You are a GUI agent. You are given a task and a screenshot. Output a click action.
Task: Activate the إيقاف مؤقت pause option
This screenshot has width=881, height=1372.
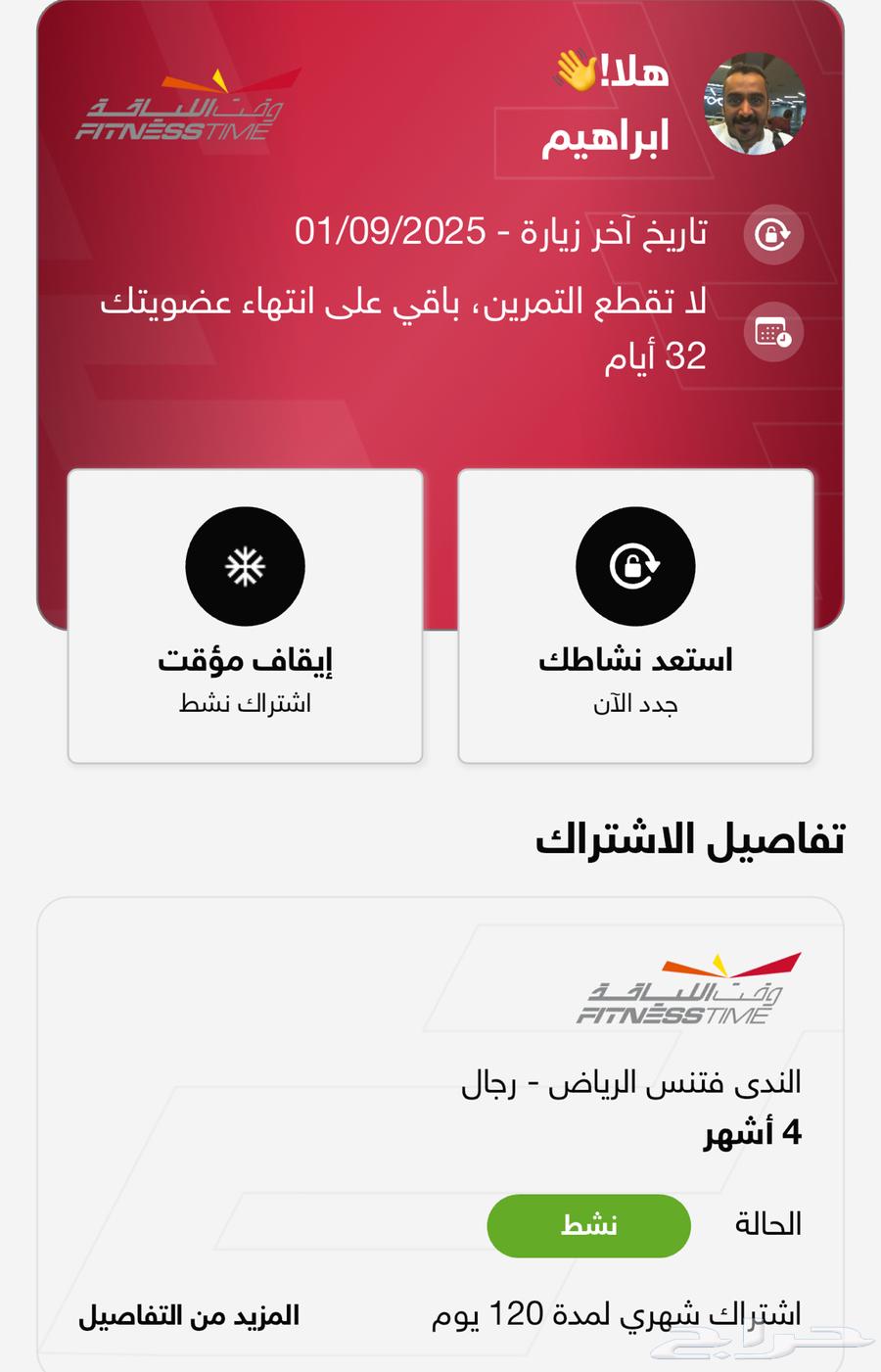[245, 659]
